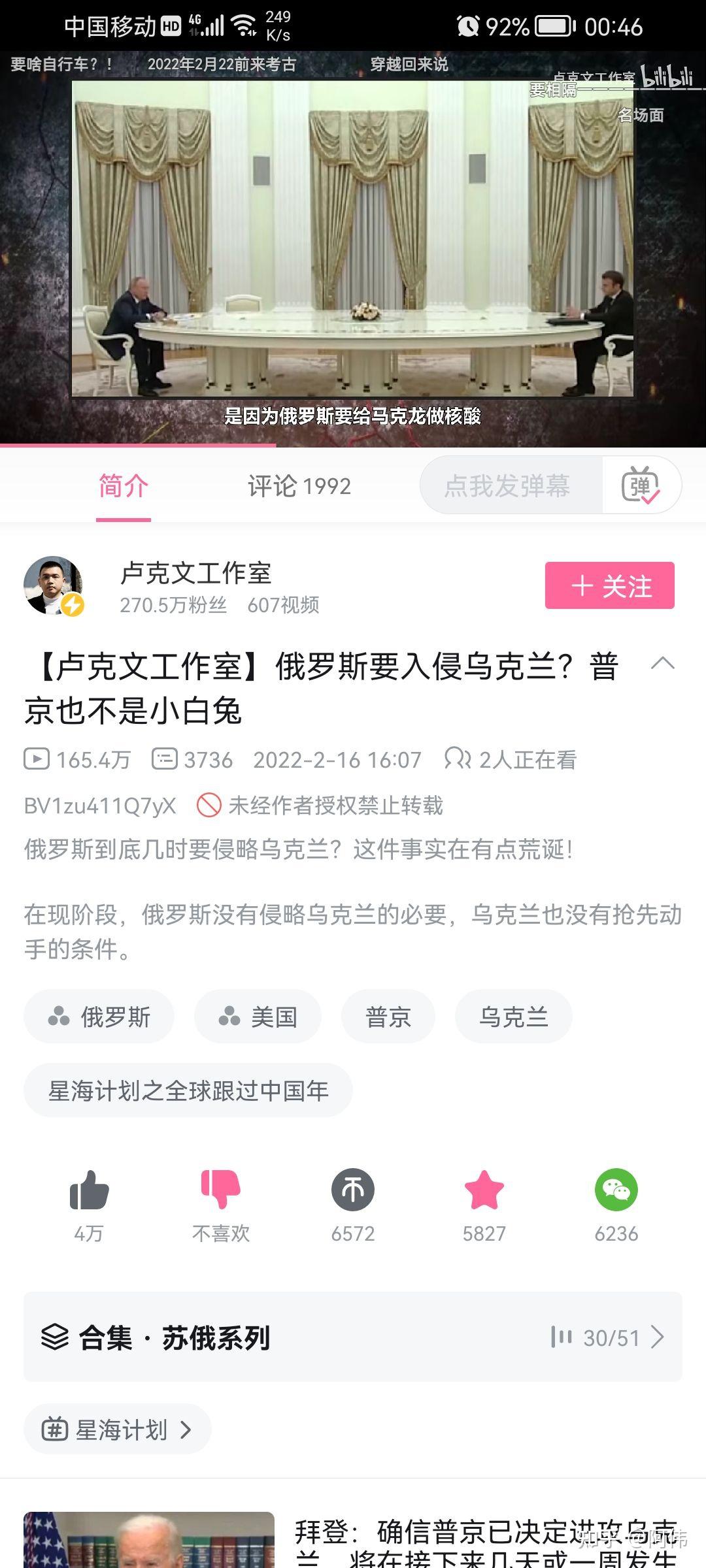Open the 星海计划 activity link

click(x=118, y=1430)
